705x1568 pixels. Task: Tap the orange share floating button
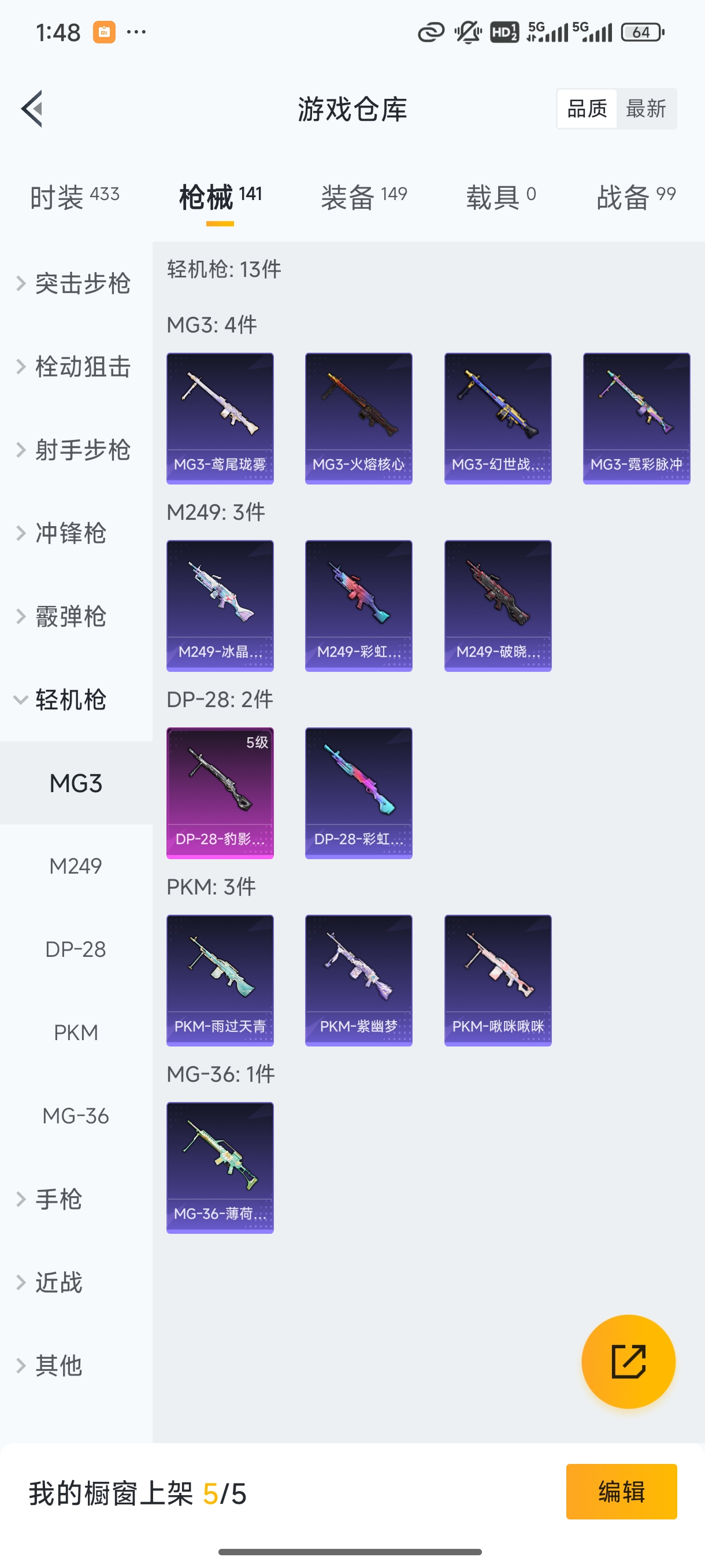coord(628,1362)
